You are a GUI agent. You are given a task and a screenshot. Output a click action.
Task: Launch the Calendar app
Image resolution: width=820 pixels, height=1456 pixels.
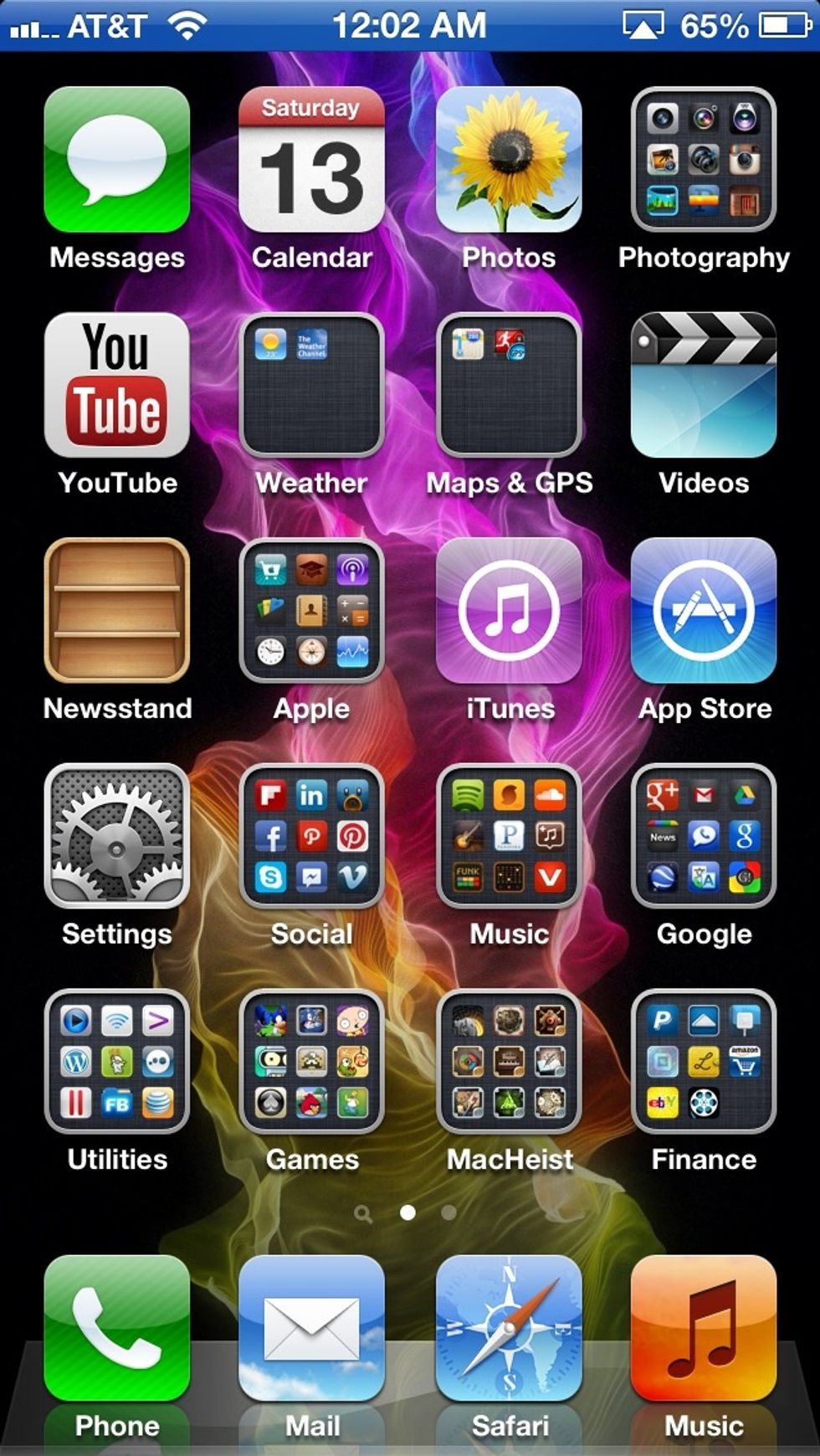coord(311,160)
